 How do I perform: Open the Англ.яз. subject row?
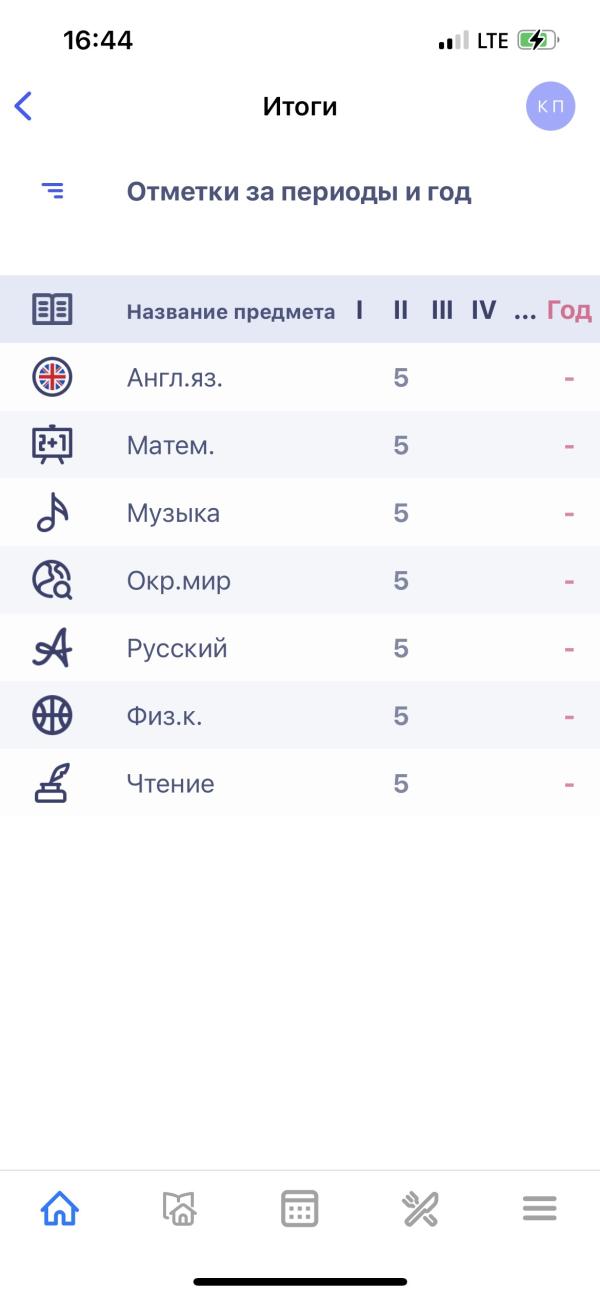pos(300,377)
